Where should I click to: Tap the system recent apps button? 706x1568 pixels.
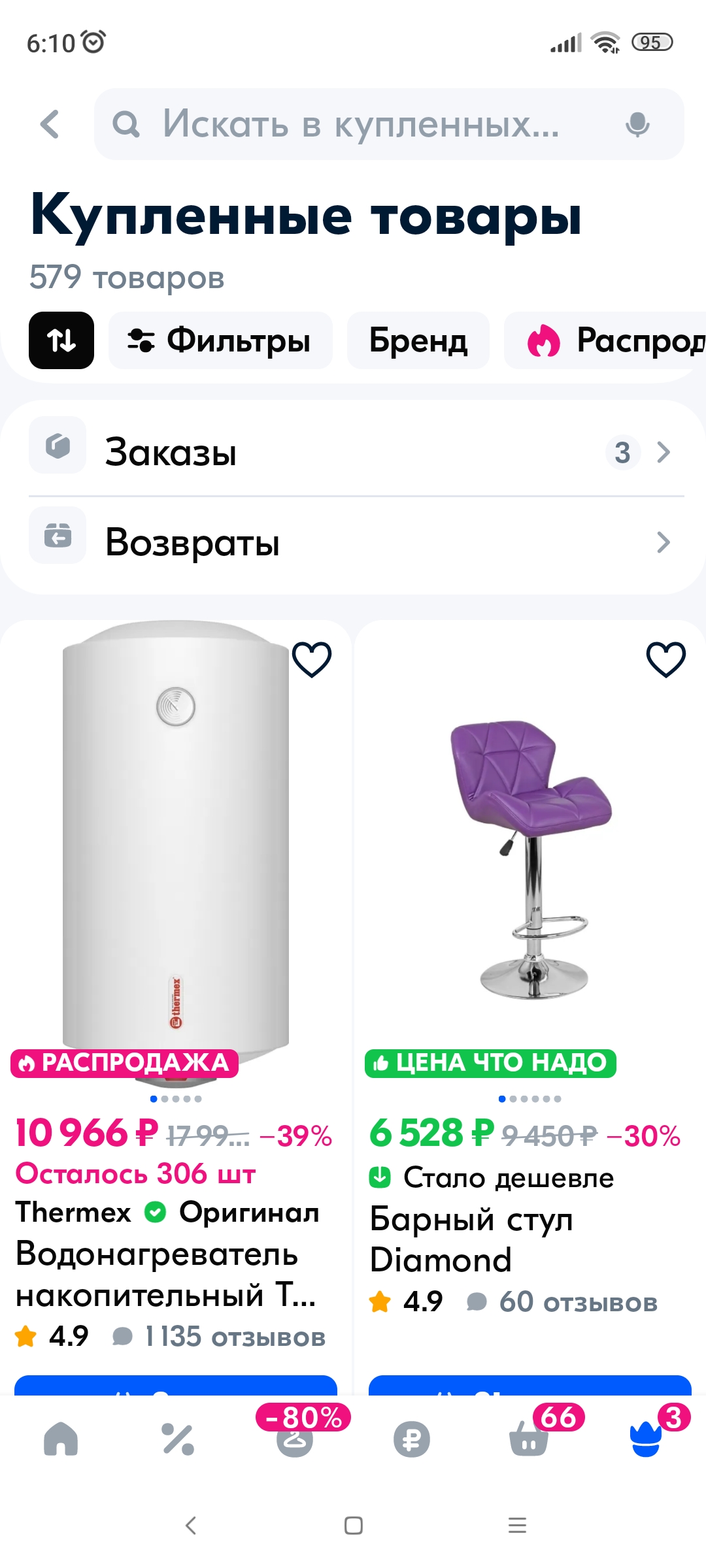click(517, 1526)
